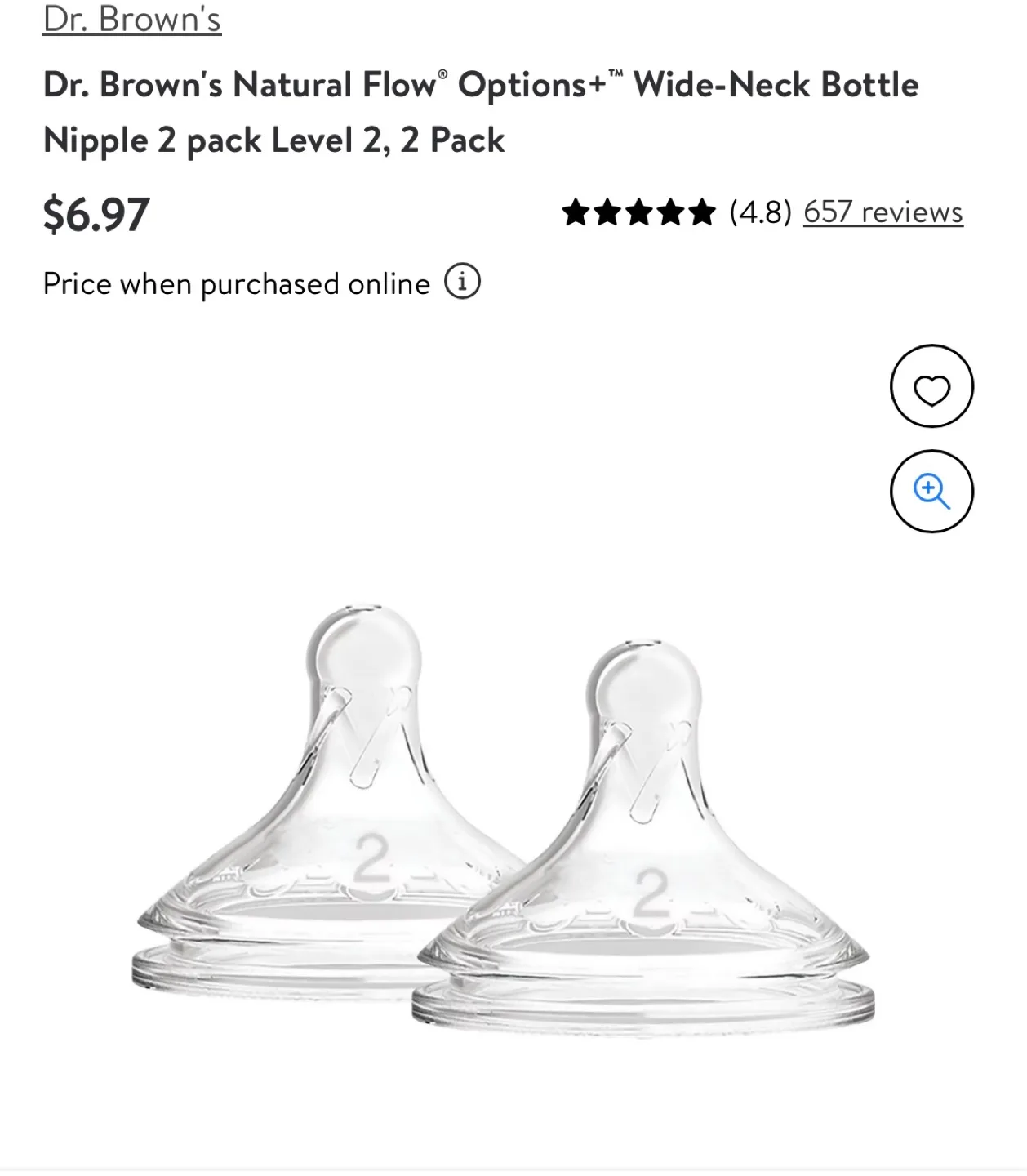Select the product title heading

coord(480,110)
